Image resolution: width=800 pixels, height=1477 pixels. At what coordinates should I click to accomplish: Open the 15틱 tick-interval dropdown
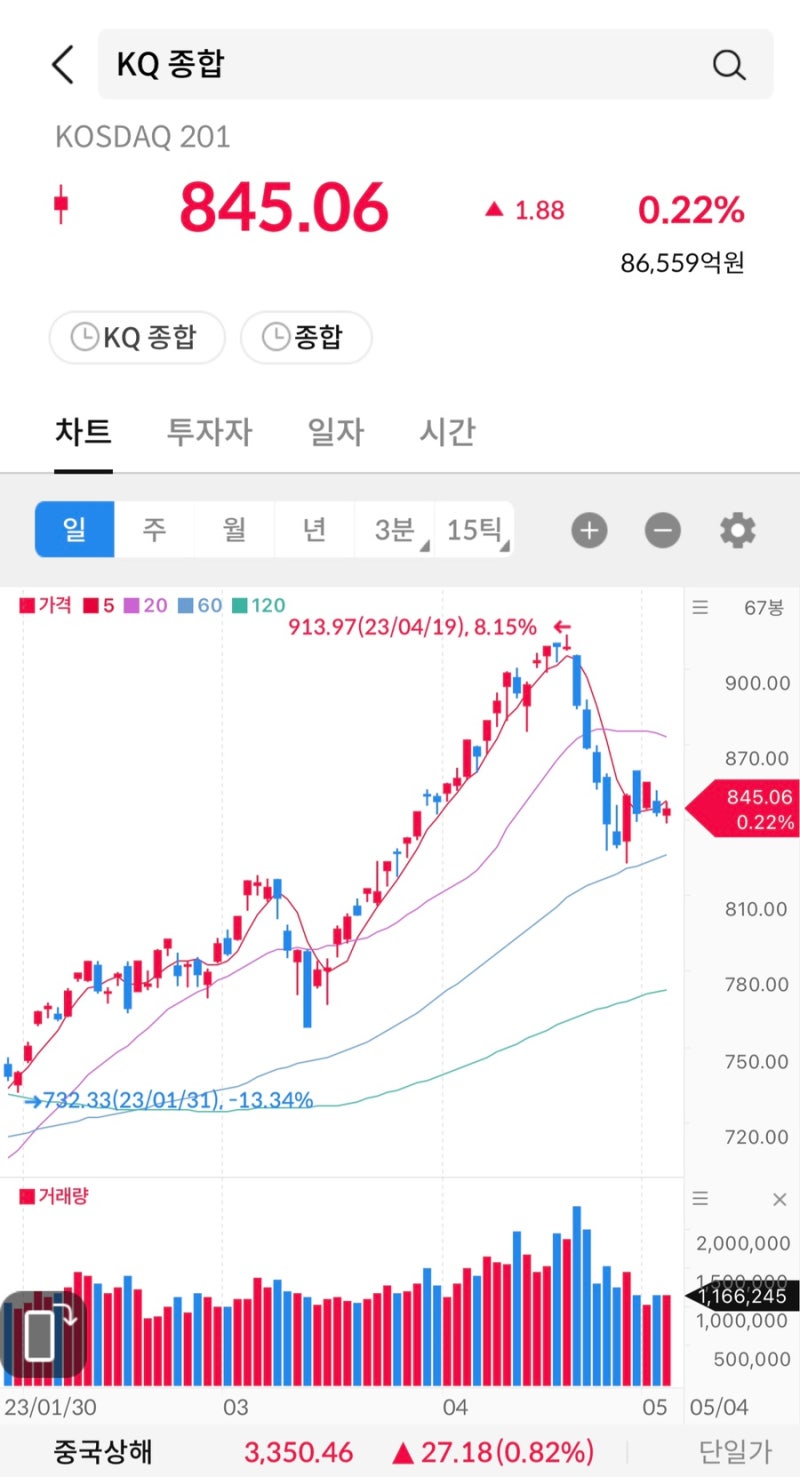click(x=474, y=530)
